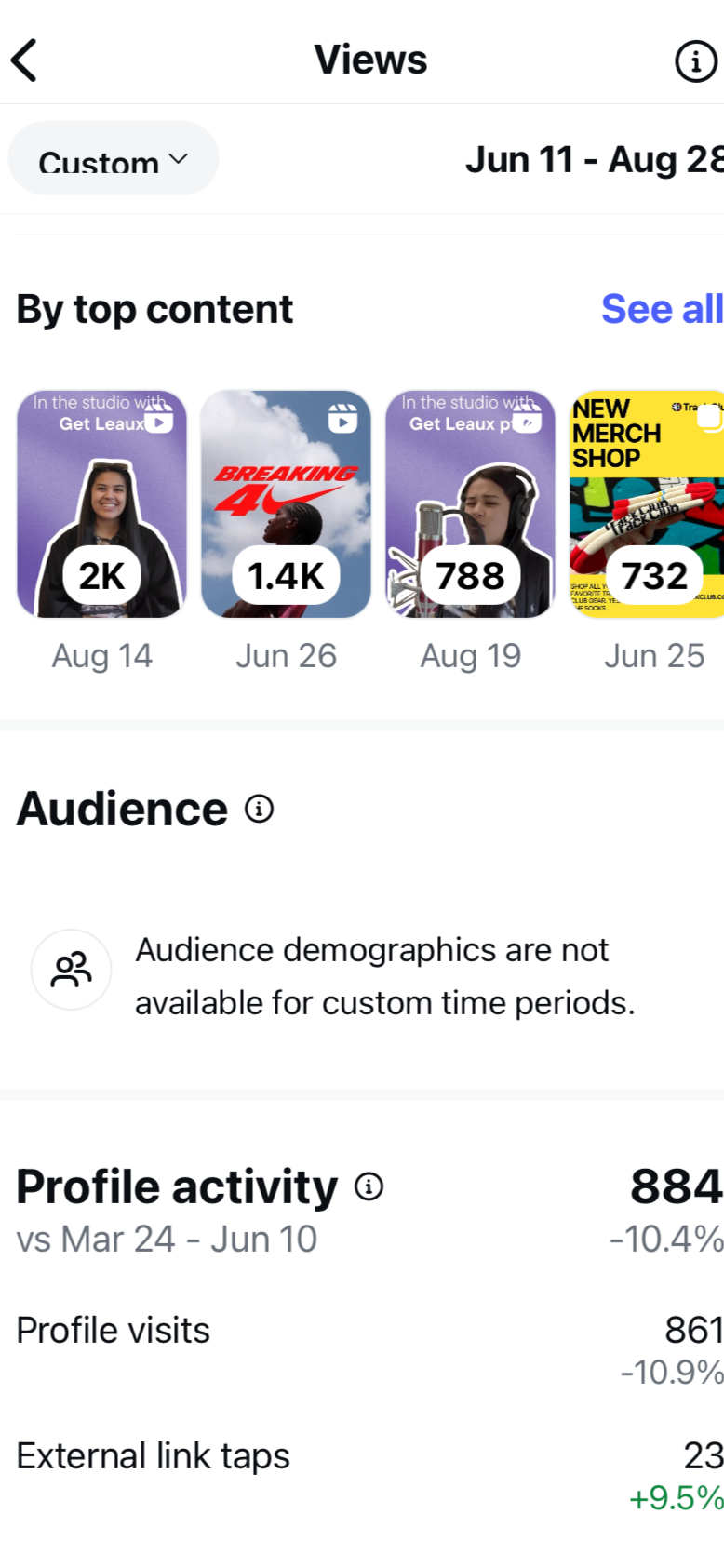Open the Views info icon in header
This screenshot has width=724, height=1568.
pyautogui.click(x=695, y=61)
